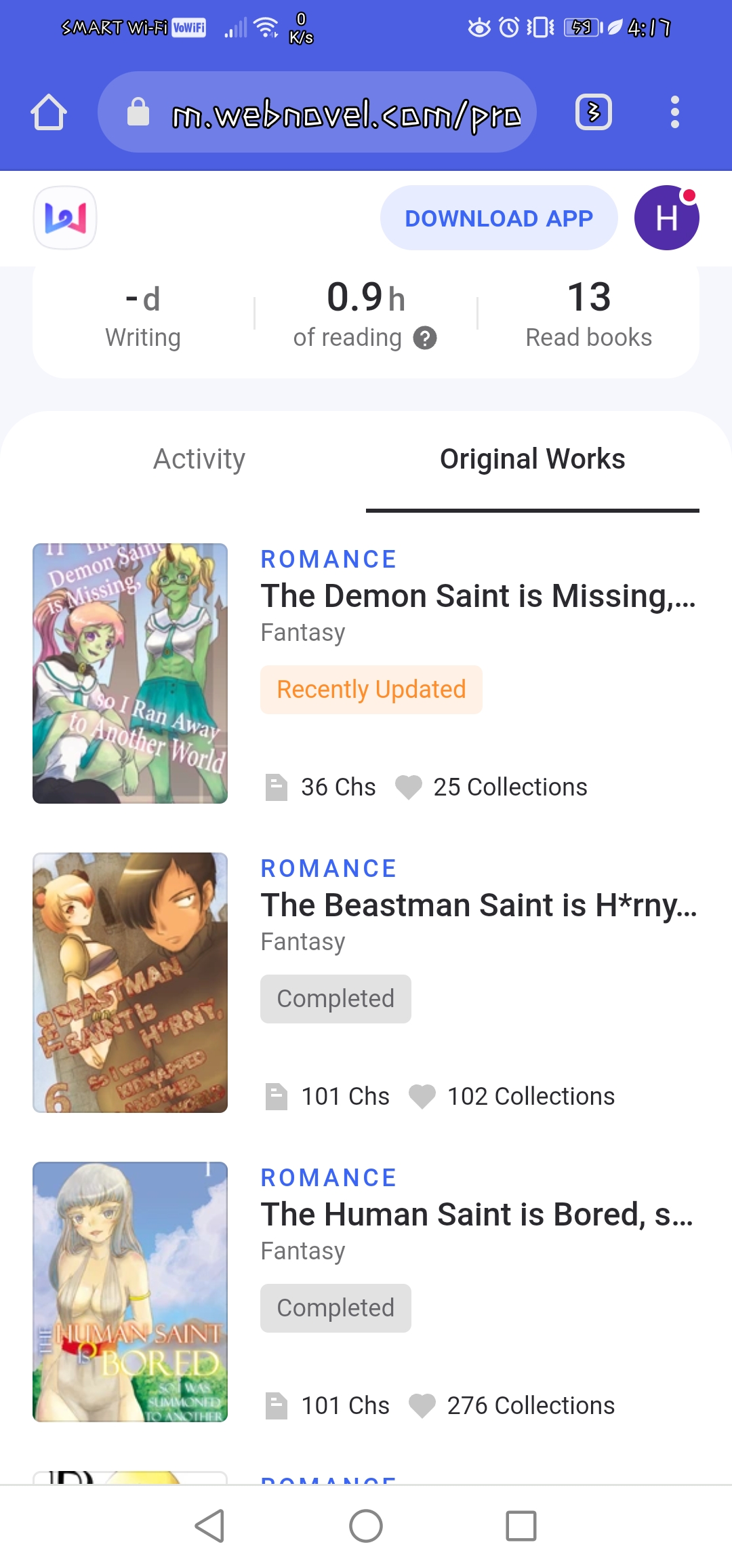
Task: Open The Beastman Saint is H*rny title
Action: point(479,905)
